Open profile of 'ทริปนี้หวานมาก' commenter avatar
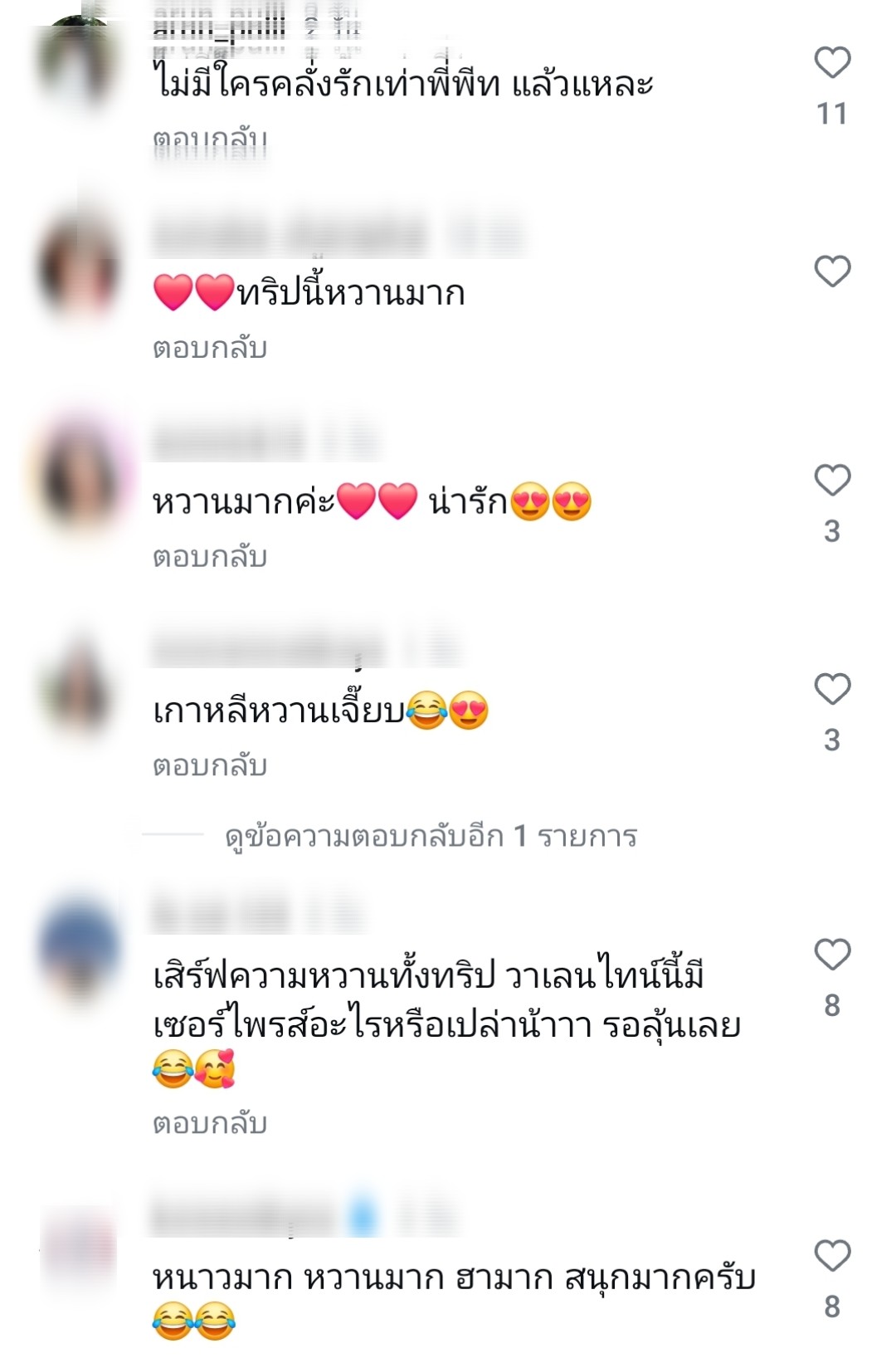Screen dimensions: 896x1358 [79, 267]
